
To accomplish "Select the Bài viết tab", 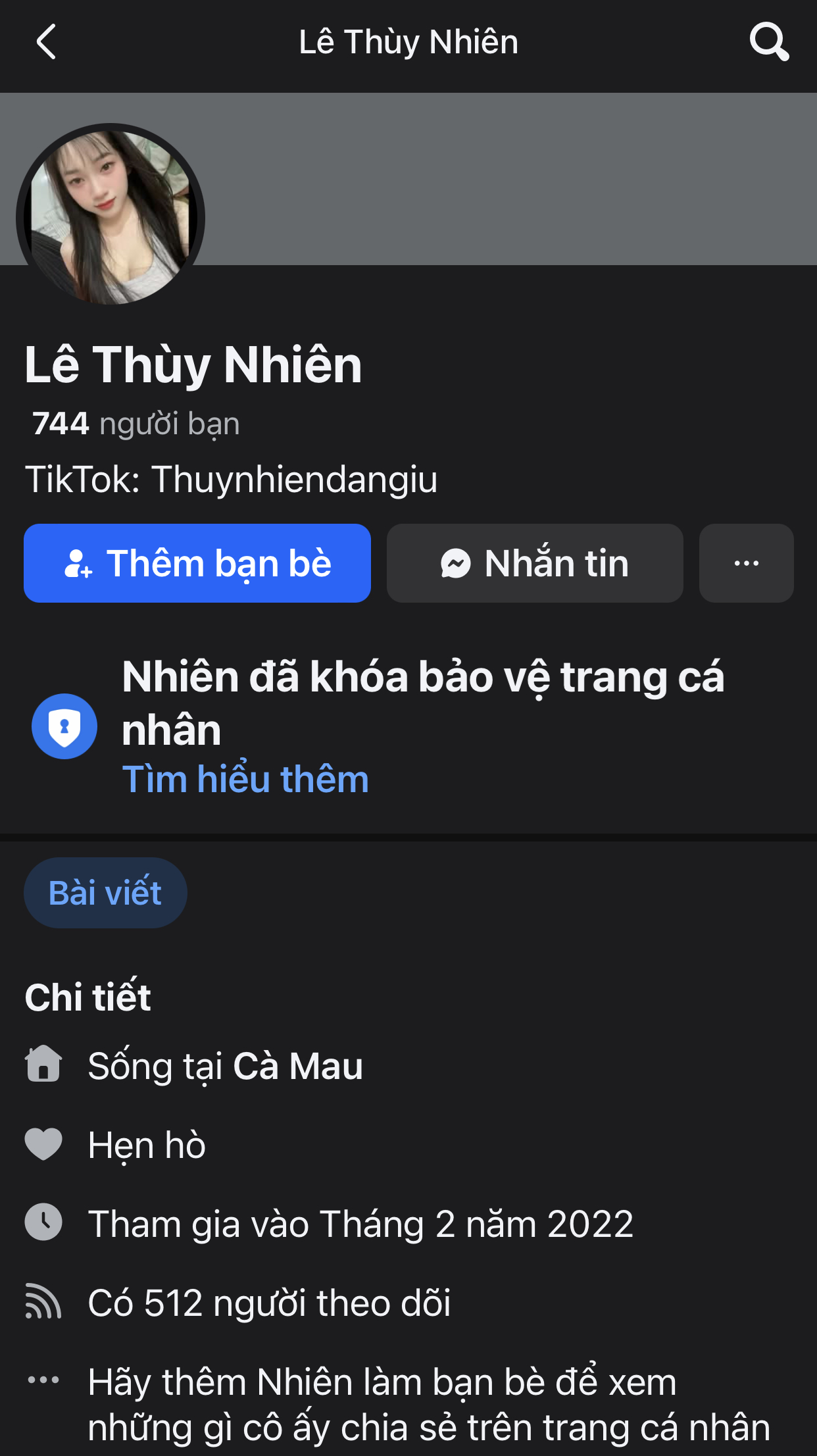I will click(105, 893).
